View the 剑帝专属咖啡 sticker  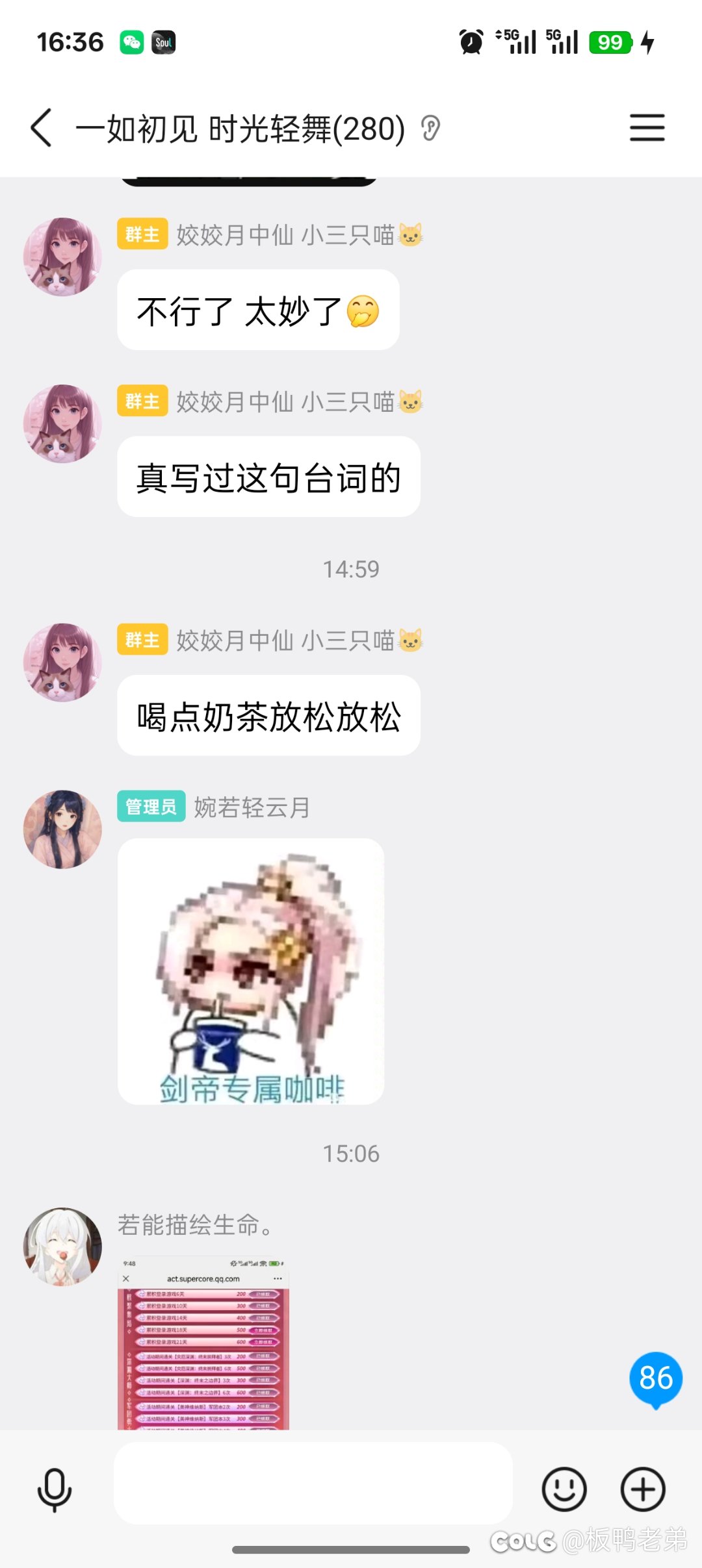pyautogui.click(x=251, y=971)
